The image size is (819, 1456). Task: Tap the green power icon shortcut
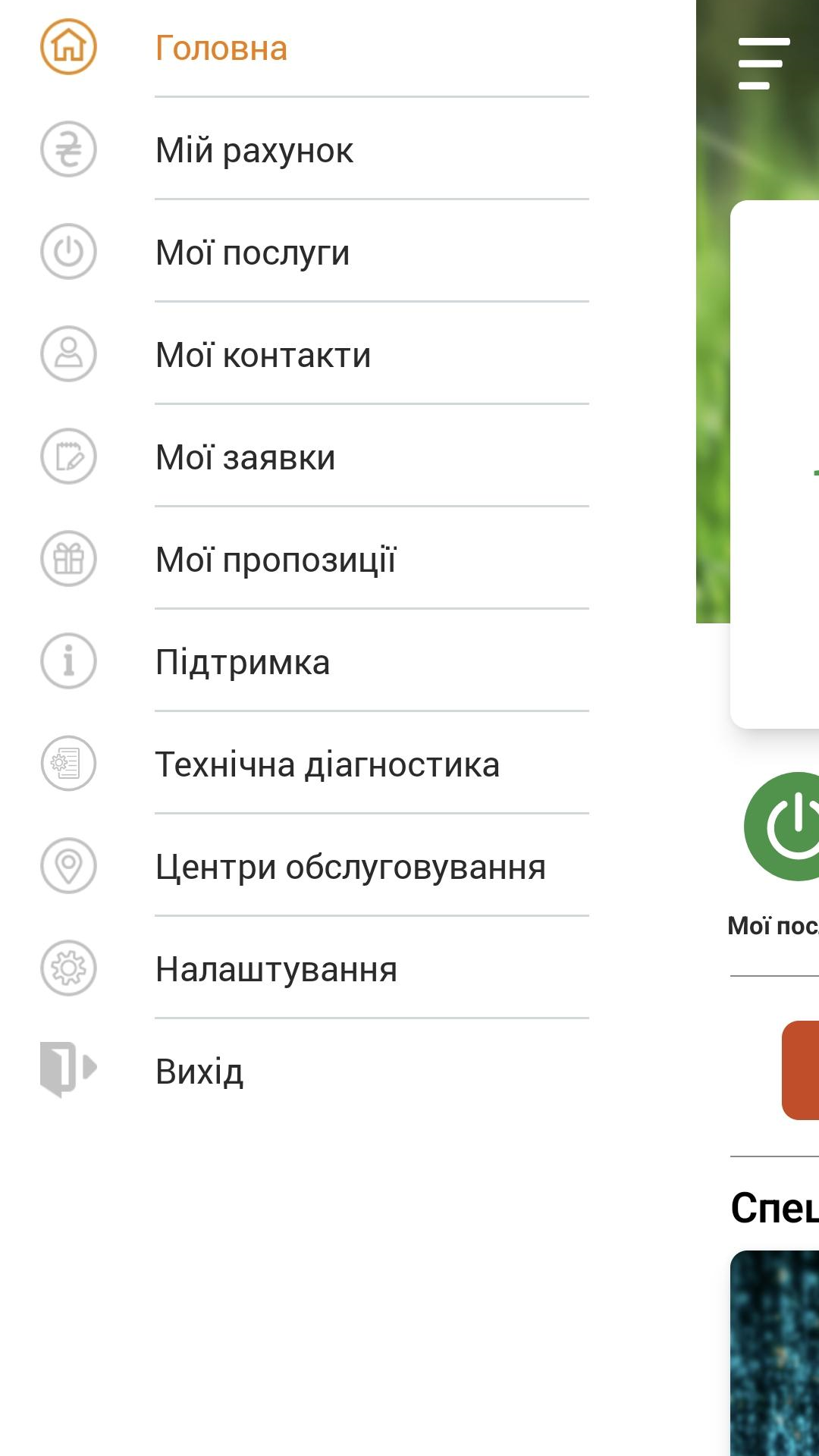click(x=782, y=827)
